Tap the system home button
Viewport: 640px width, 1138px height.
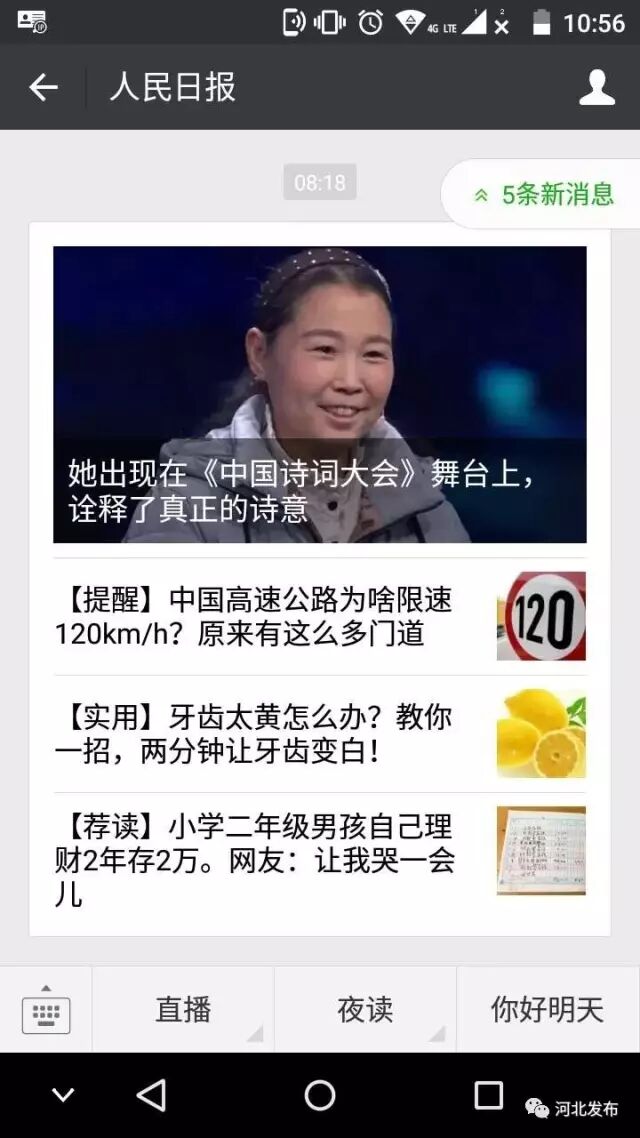(x=320, y=1096)
